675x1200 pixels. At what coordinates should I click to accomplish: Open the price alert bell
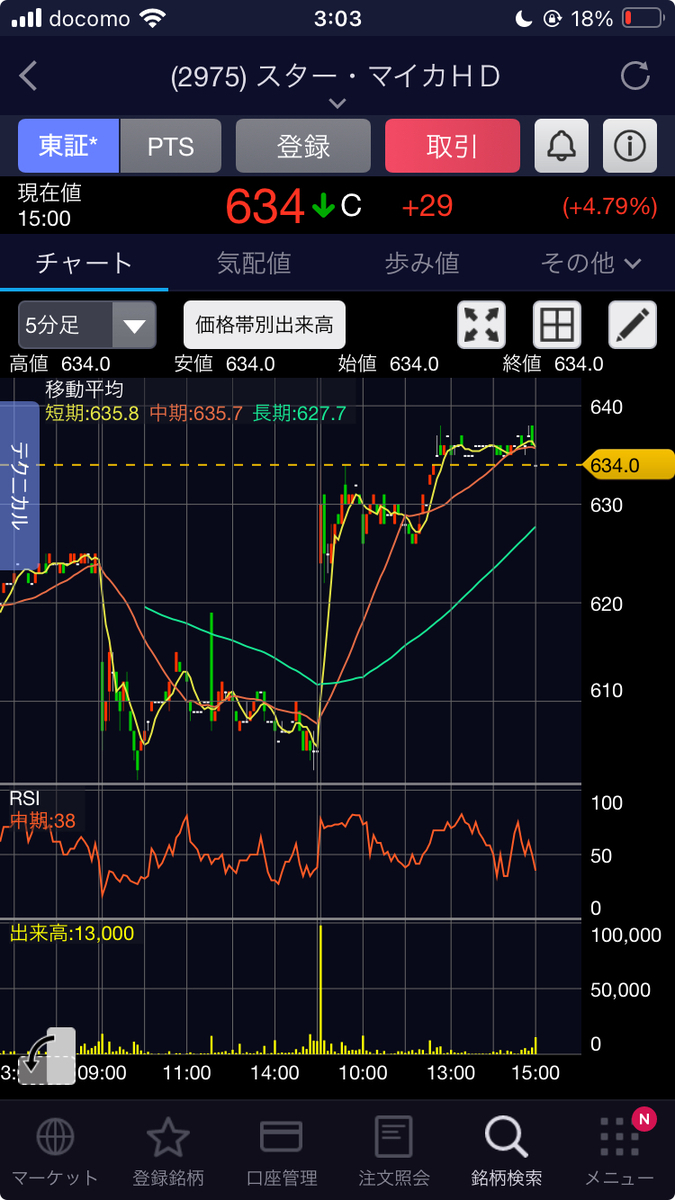click(x=561, y=146)
